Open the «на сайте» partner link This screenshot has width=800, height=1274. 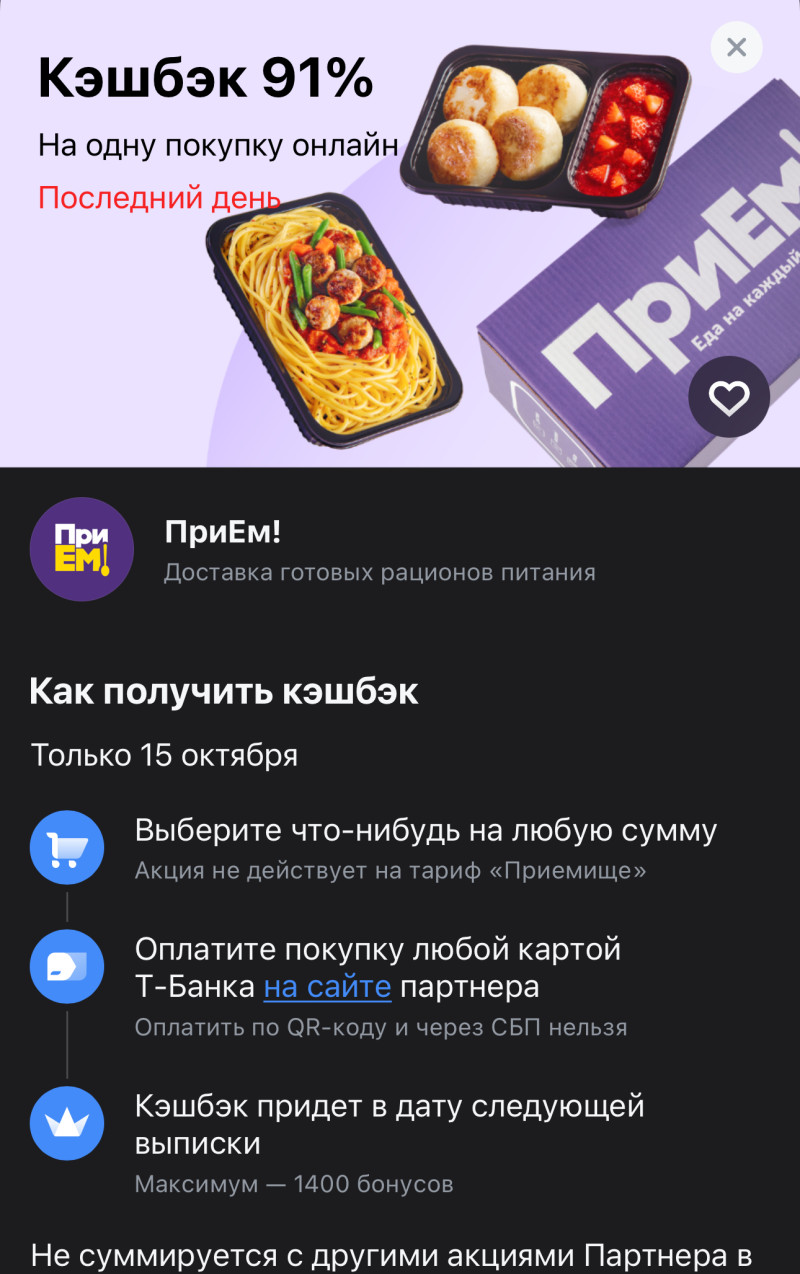pyautogui.click(x=327, y=987)
